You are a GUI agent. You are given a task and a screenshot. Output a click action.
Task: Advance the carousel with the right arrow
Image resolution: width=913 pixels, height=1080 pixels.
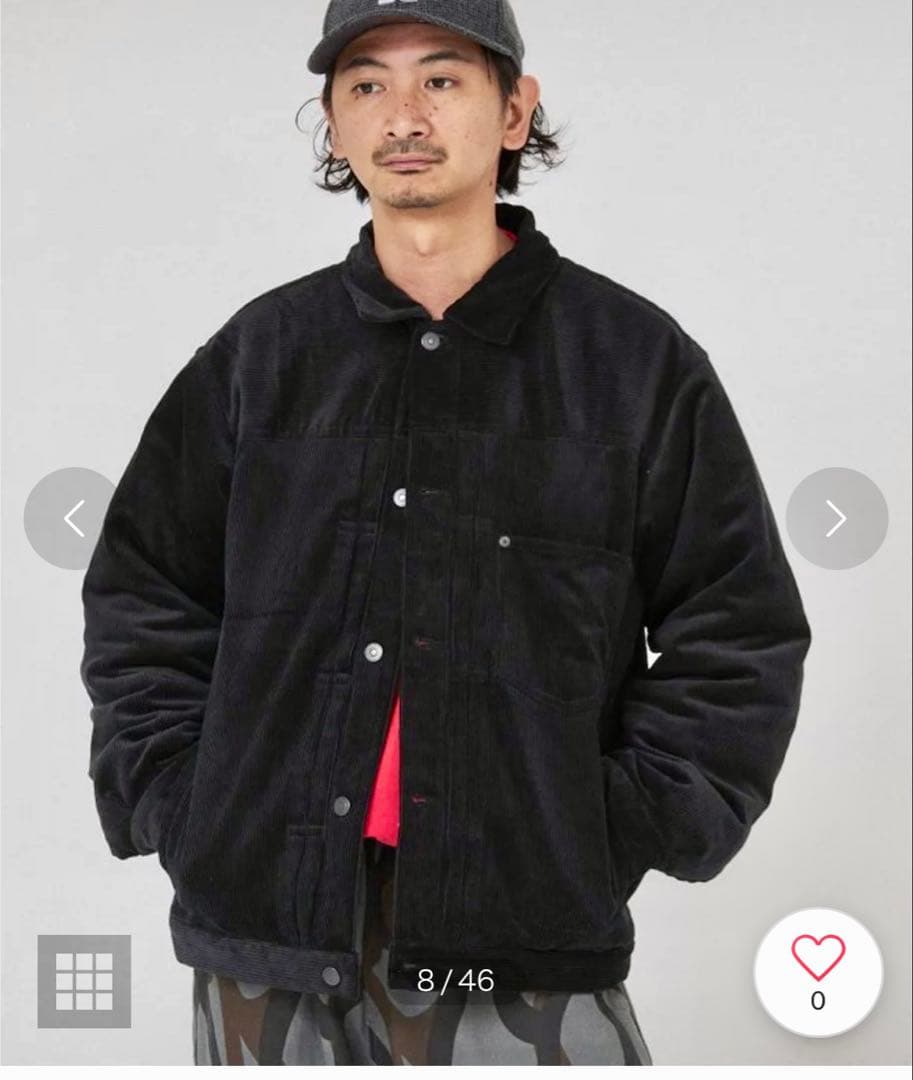click(x=838, y=520)
